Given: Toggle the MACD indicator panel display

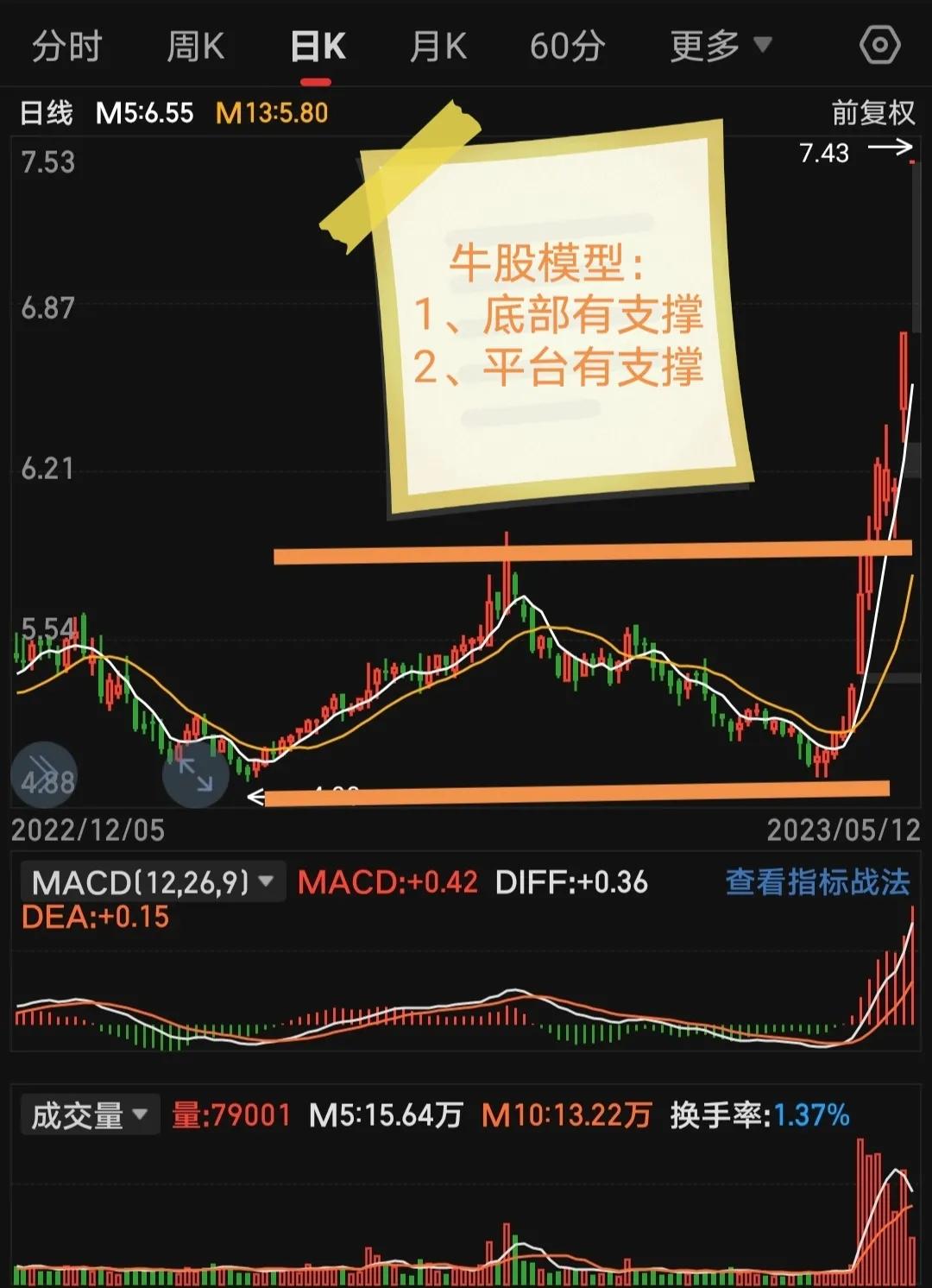Looking at the screenshot, I should (151, 882).
